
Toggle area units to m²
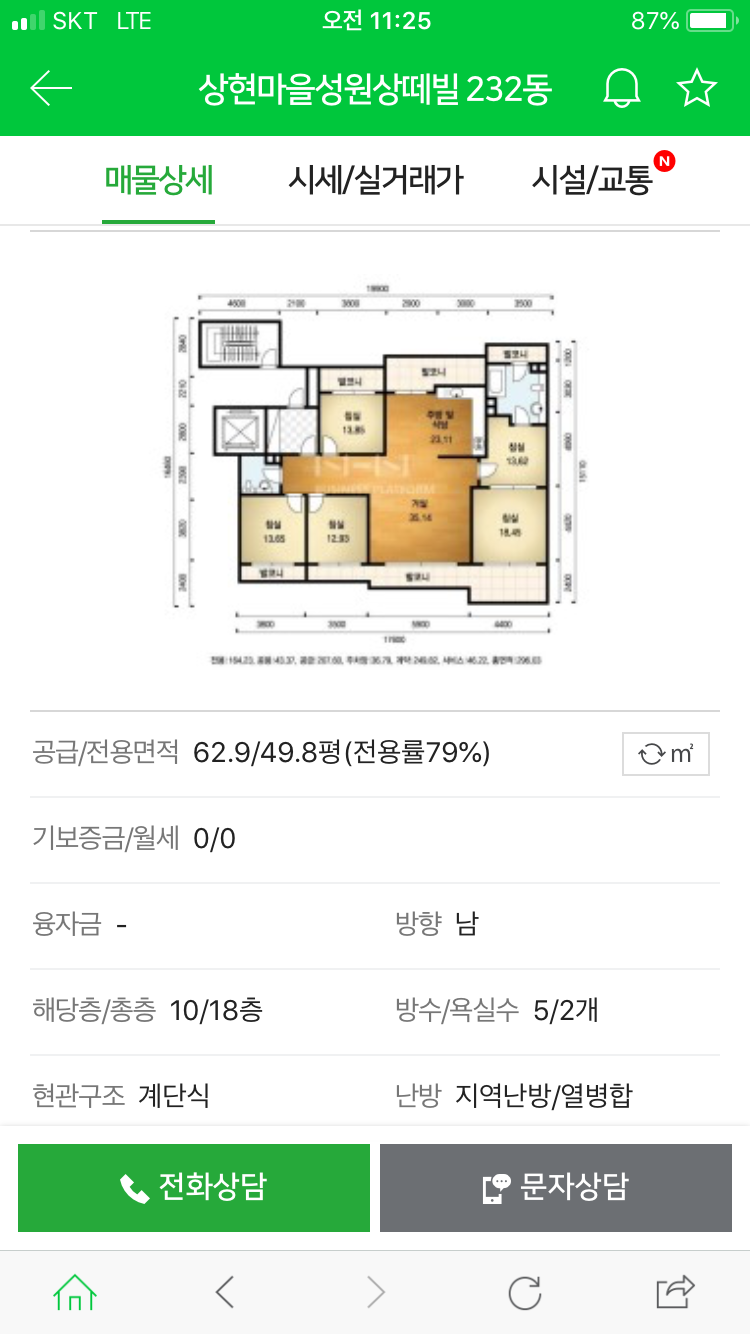665,754
